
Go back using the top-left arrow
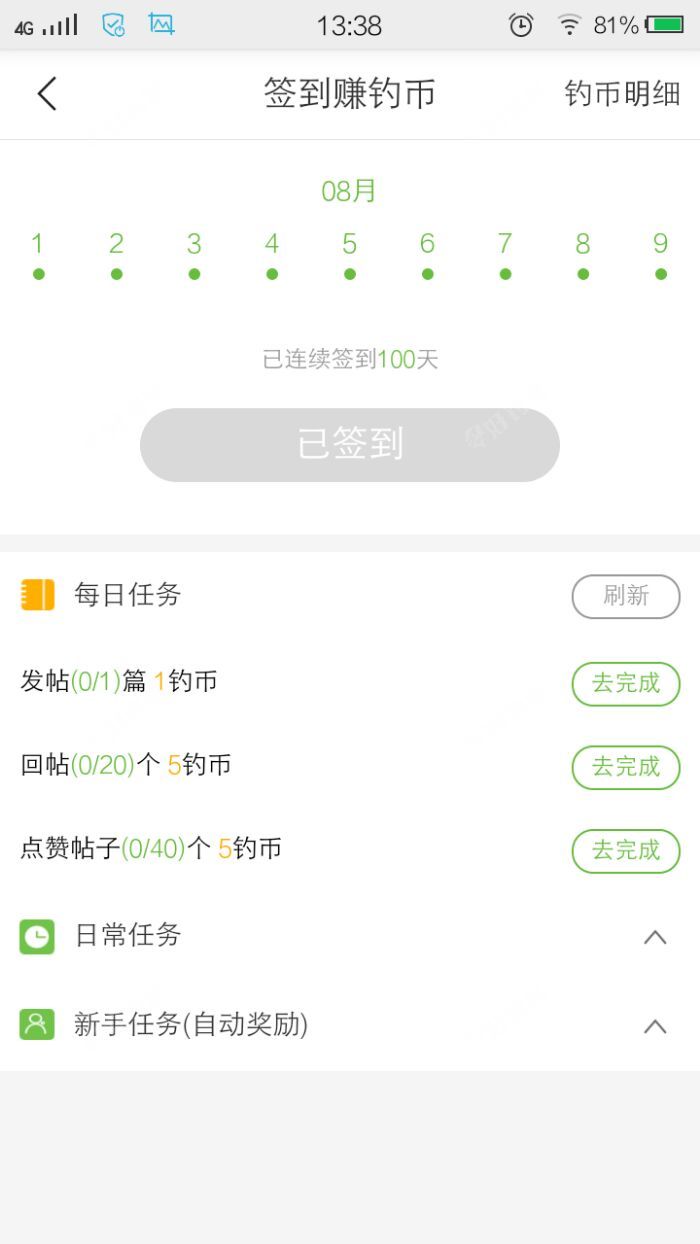pos(47,94)
